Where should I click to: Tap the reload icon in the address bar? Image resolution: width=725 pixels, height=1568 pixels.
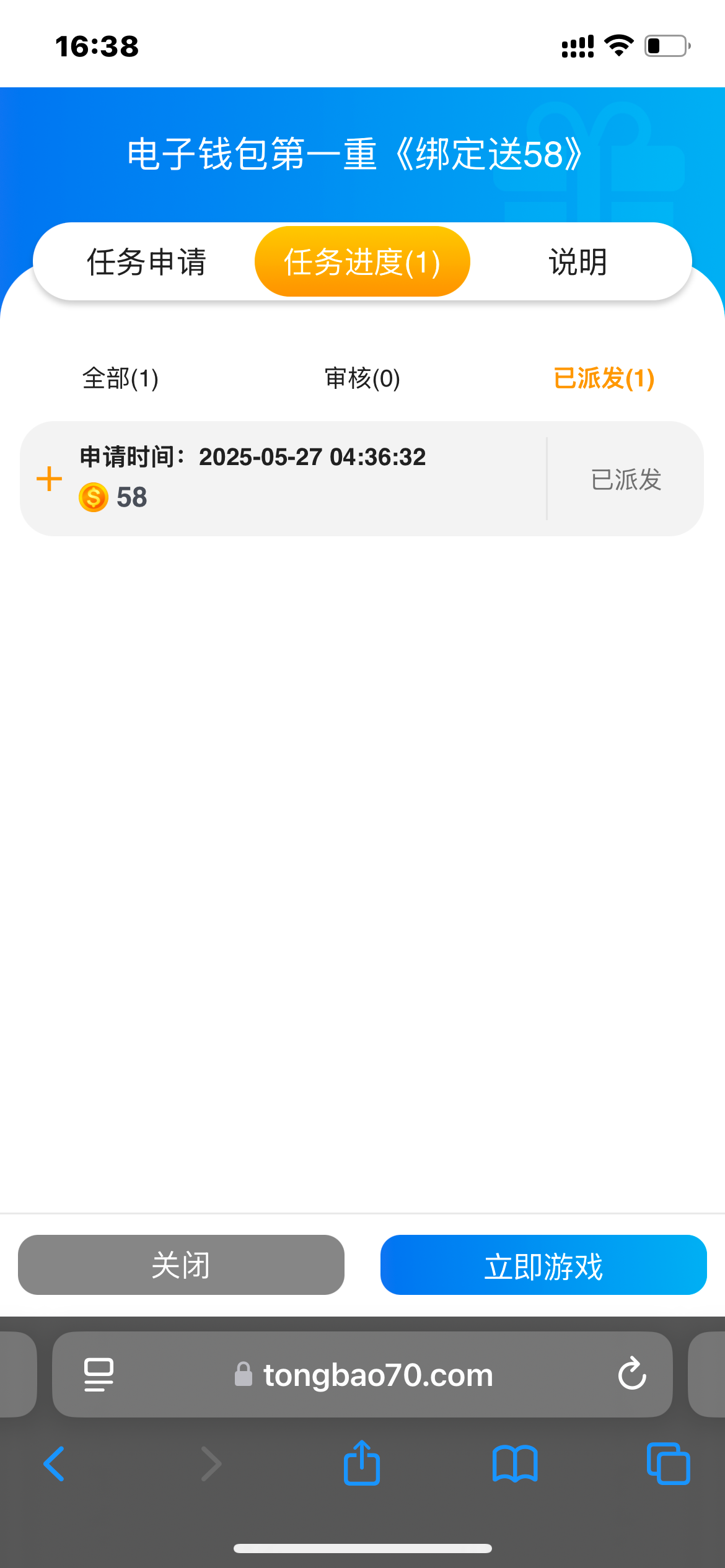(631, 1375)
